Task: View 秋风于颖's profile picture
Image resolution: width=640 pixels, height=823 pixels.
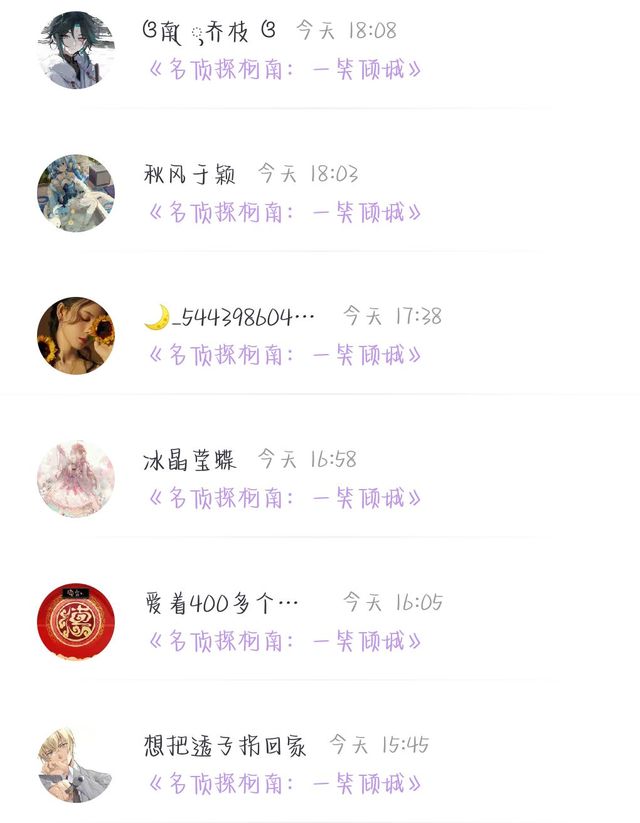Action: [76, 192]
